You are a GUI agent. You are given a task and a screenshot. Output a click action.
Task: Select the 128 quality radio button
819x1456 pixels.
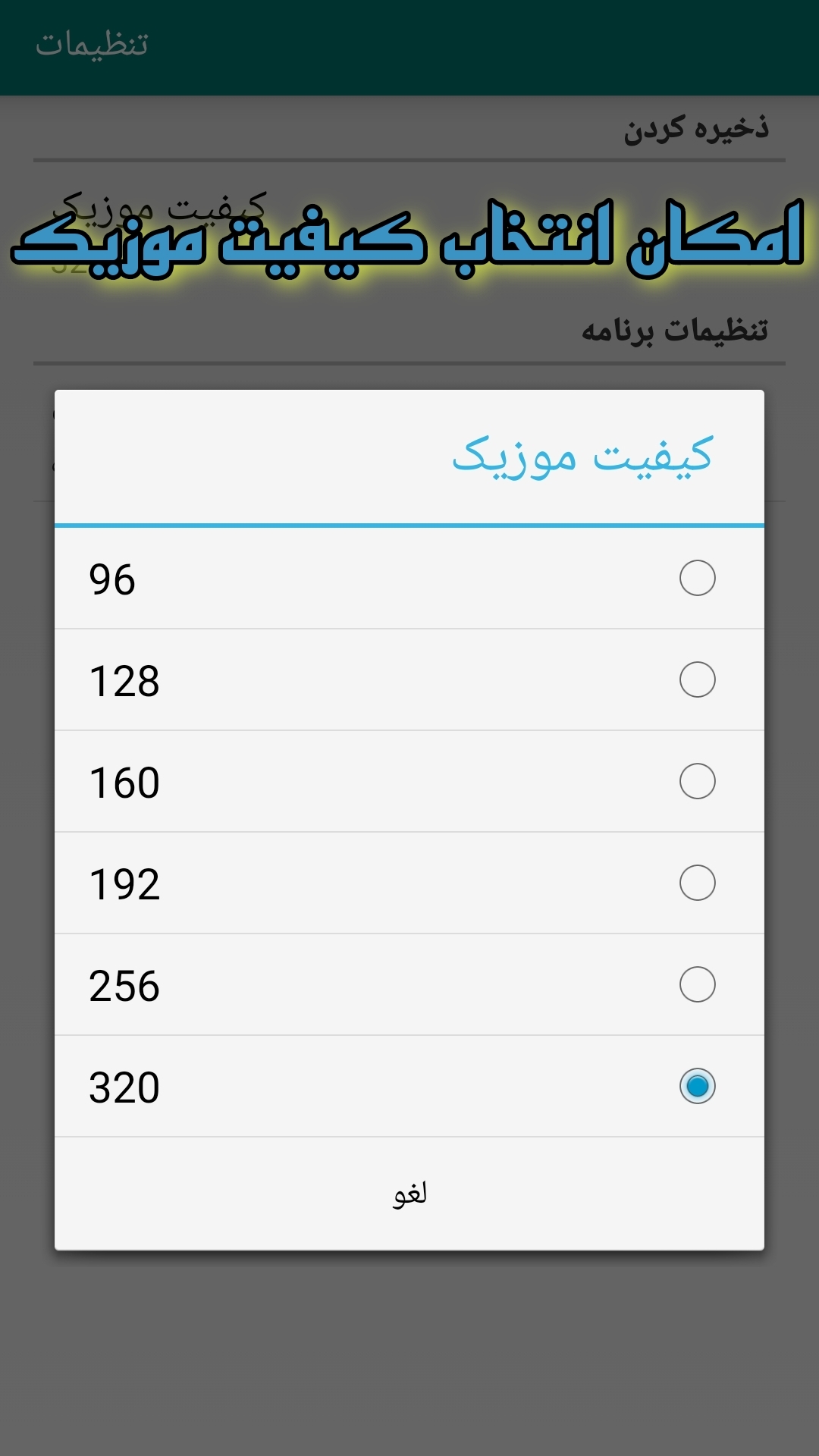pyautogui.click(x=698, y=680)
